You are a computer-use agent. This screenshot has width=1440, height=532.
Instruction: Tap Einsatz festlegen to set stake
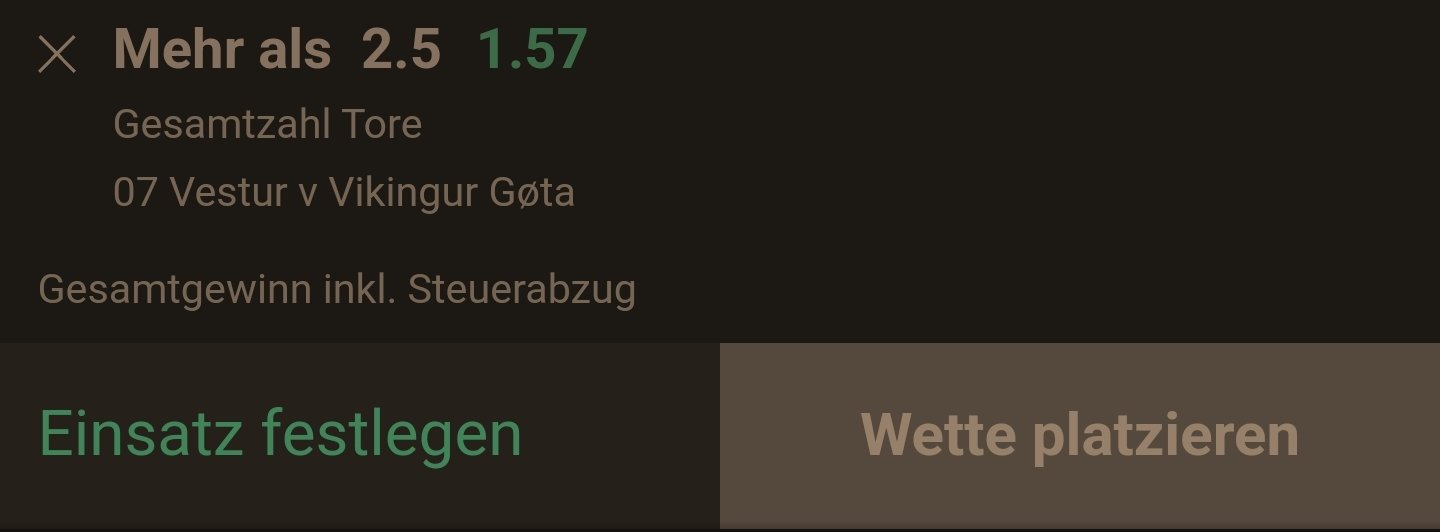280,434
